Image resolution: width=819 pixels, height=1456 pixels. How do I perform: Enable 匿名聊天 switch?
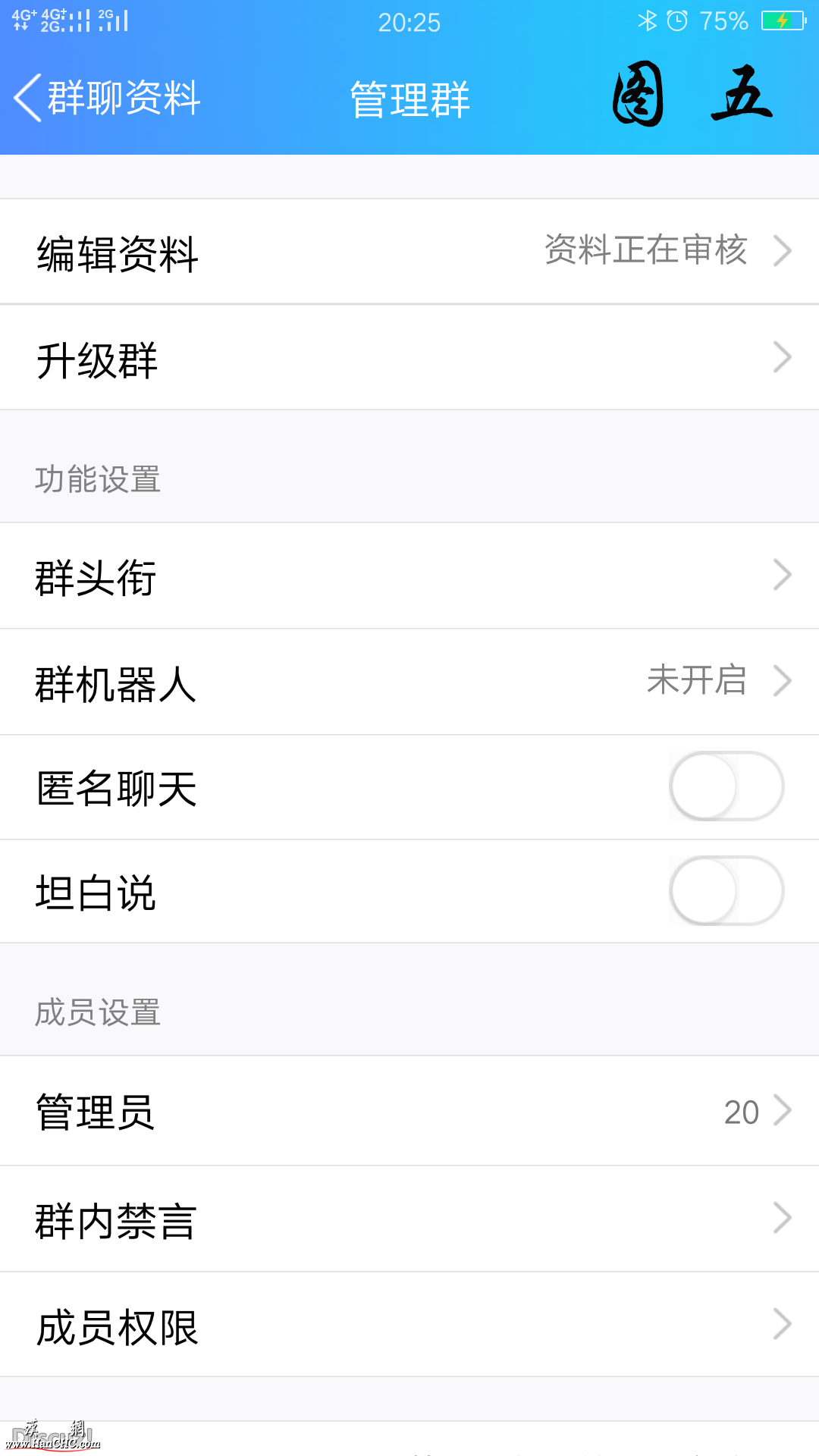pos(726,786)
